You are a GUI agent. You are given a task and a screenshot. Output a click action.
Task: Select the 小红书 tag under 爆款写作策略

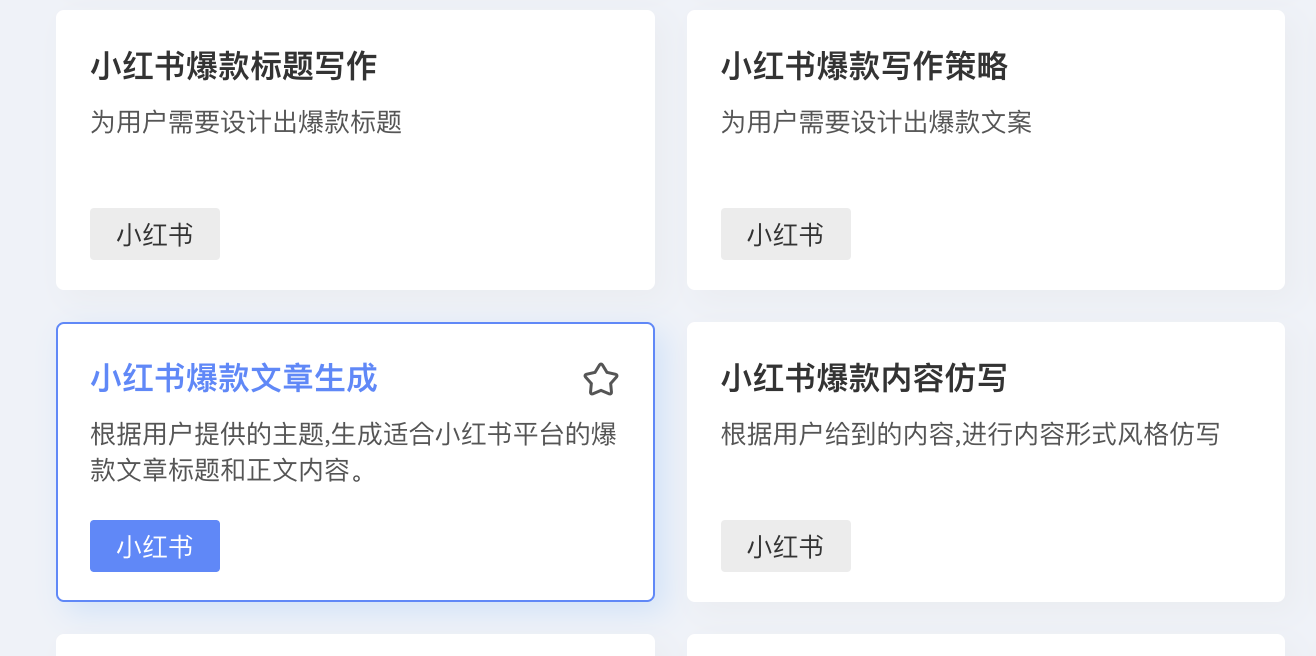[786, 234]
